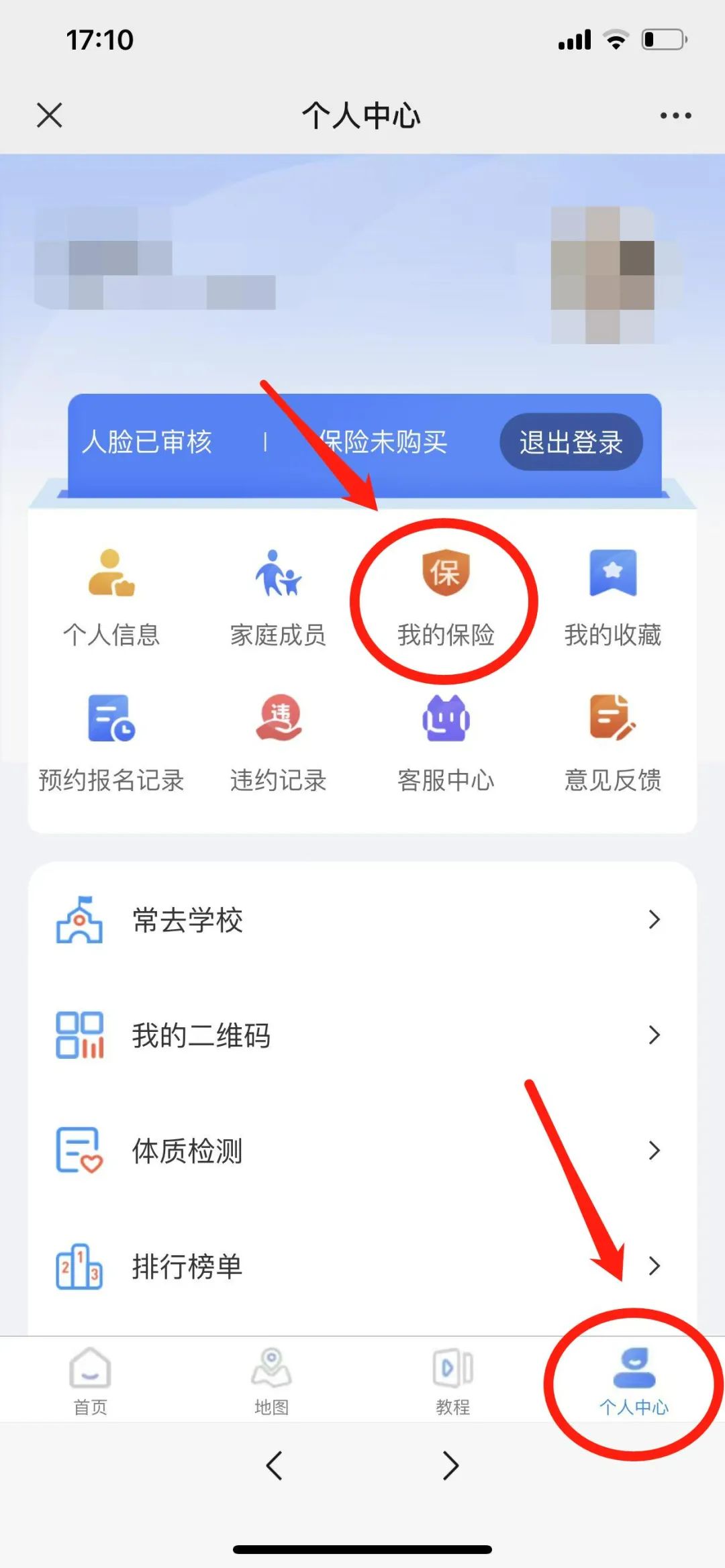The height and width of the screenshot is (1568, 725).
Task: View 我的收藏 (My Favorites)
Action: click(x=613, y=597)
